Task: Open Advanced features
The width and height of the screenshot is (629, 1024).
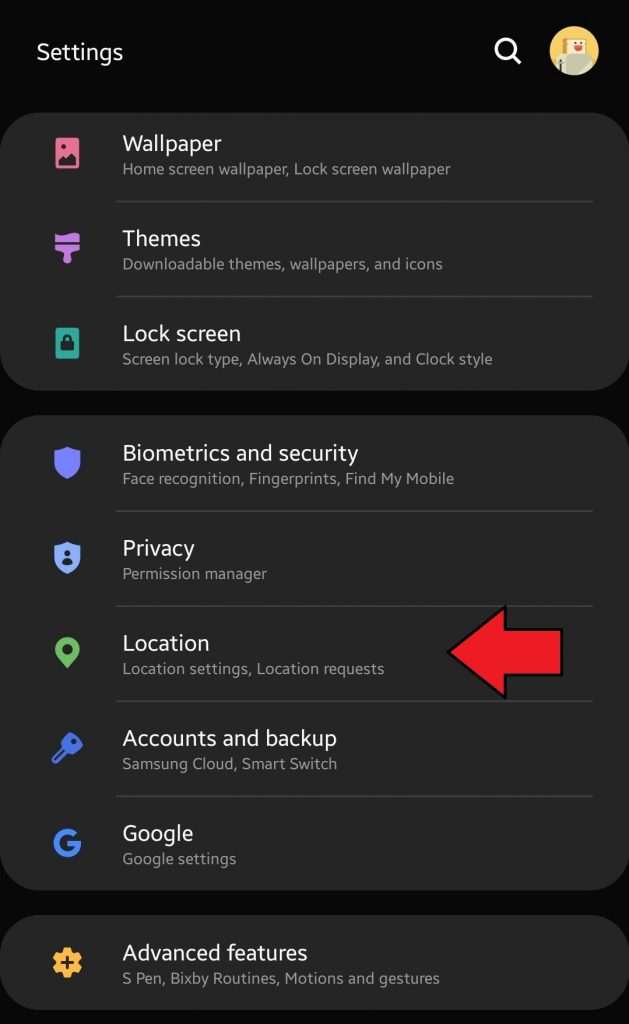Action: point(314,963)
